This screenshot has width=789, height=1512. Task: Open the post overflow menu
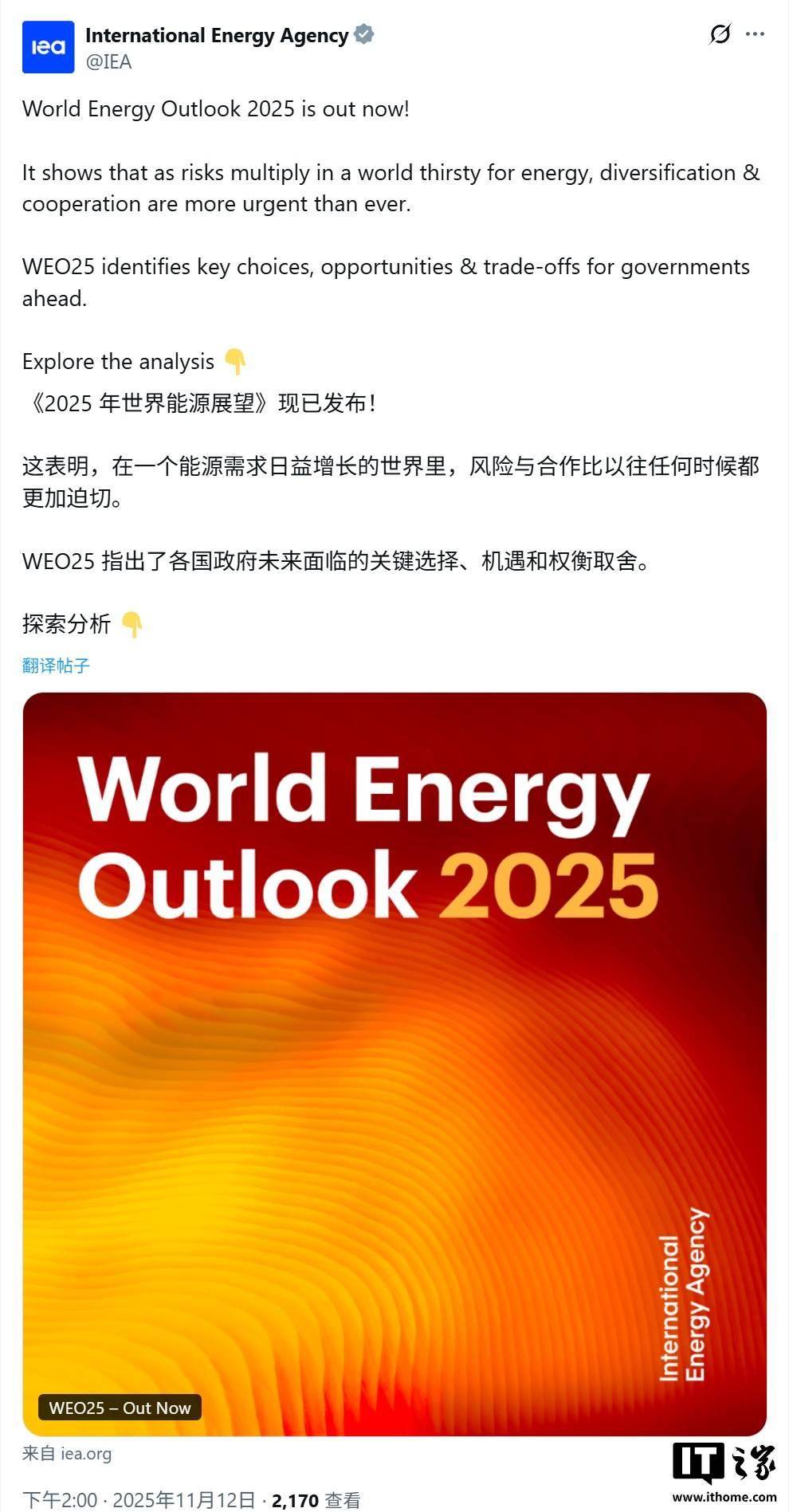click(755, 34)
